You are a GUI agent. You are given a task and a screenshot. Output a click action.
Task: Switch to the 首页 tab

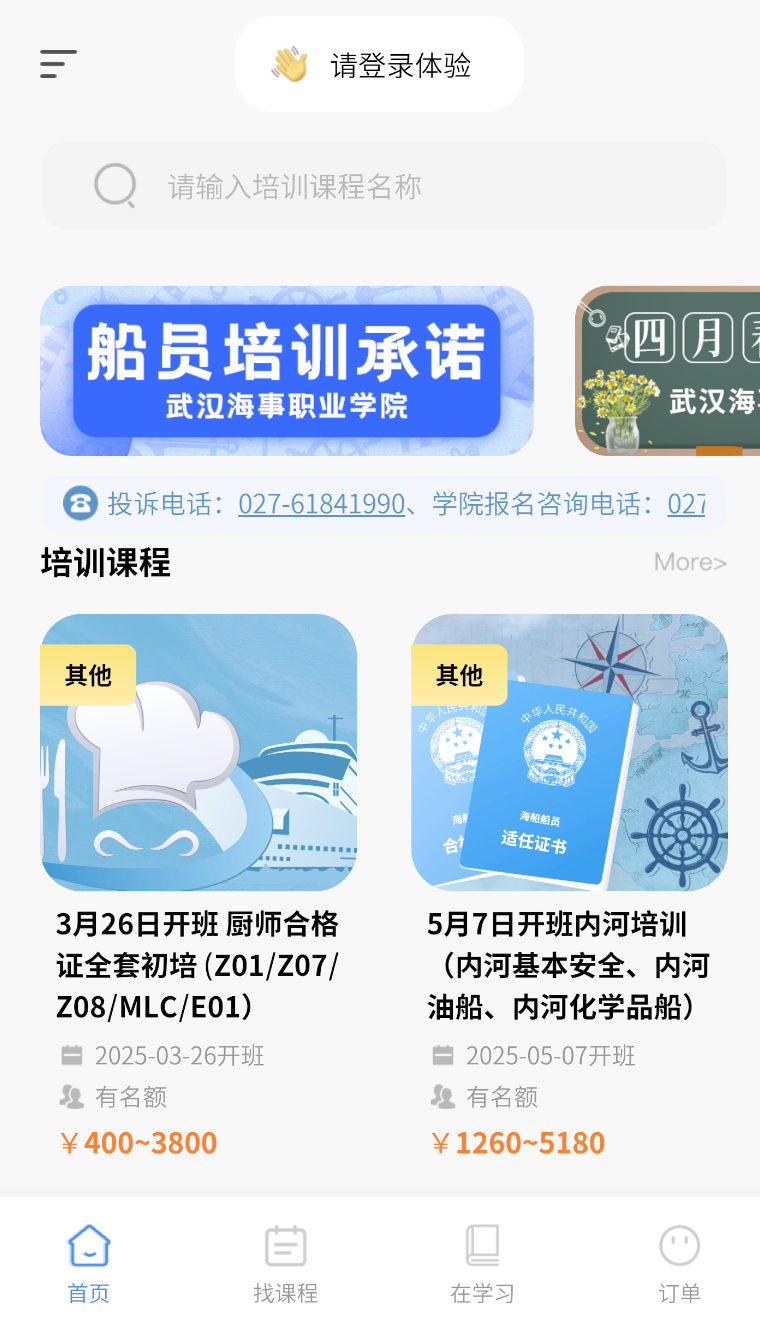click(89, 1264)
